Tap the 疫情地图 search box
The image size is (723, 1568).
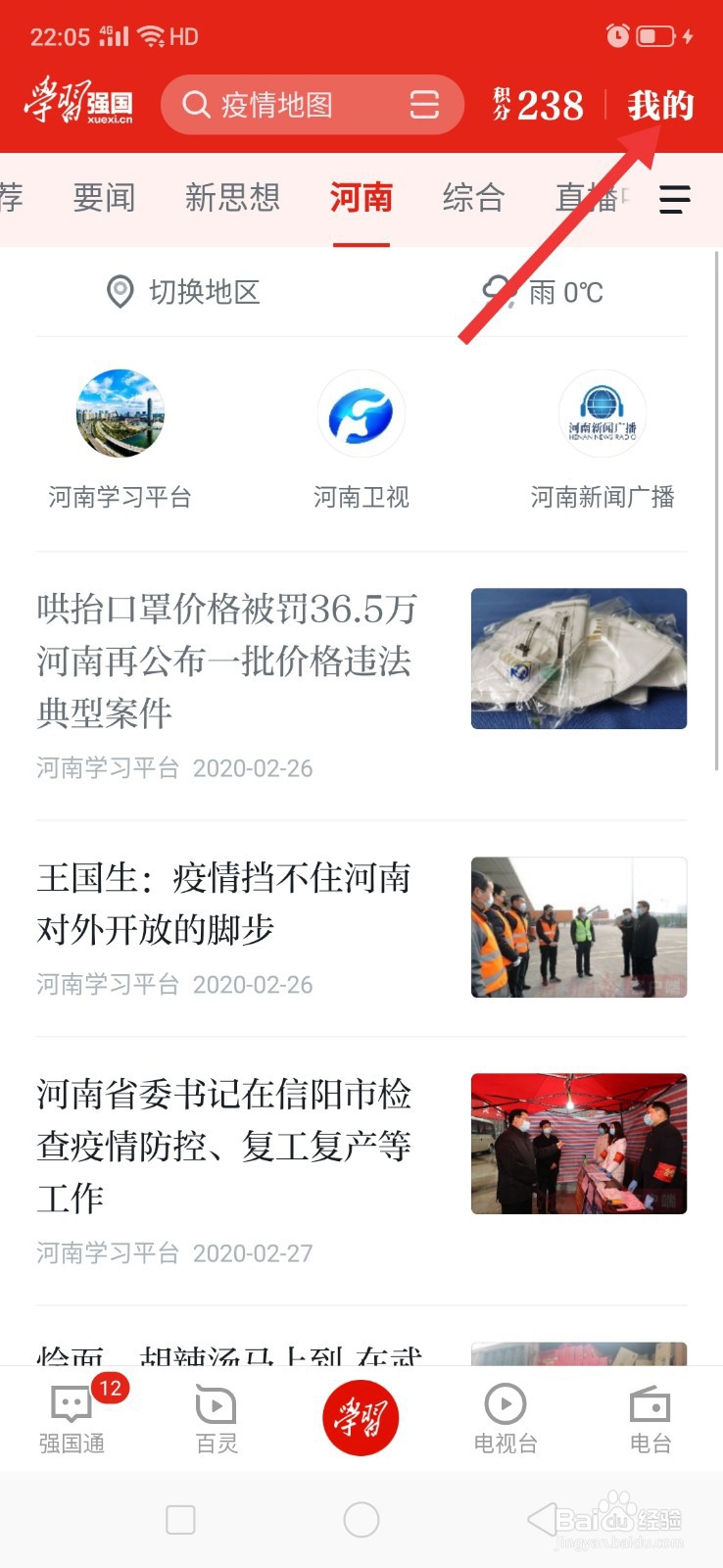tap(312, 105)
